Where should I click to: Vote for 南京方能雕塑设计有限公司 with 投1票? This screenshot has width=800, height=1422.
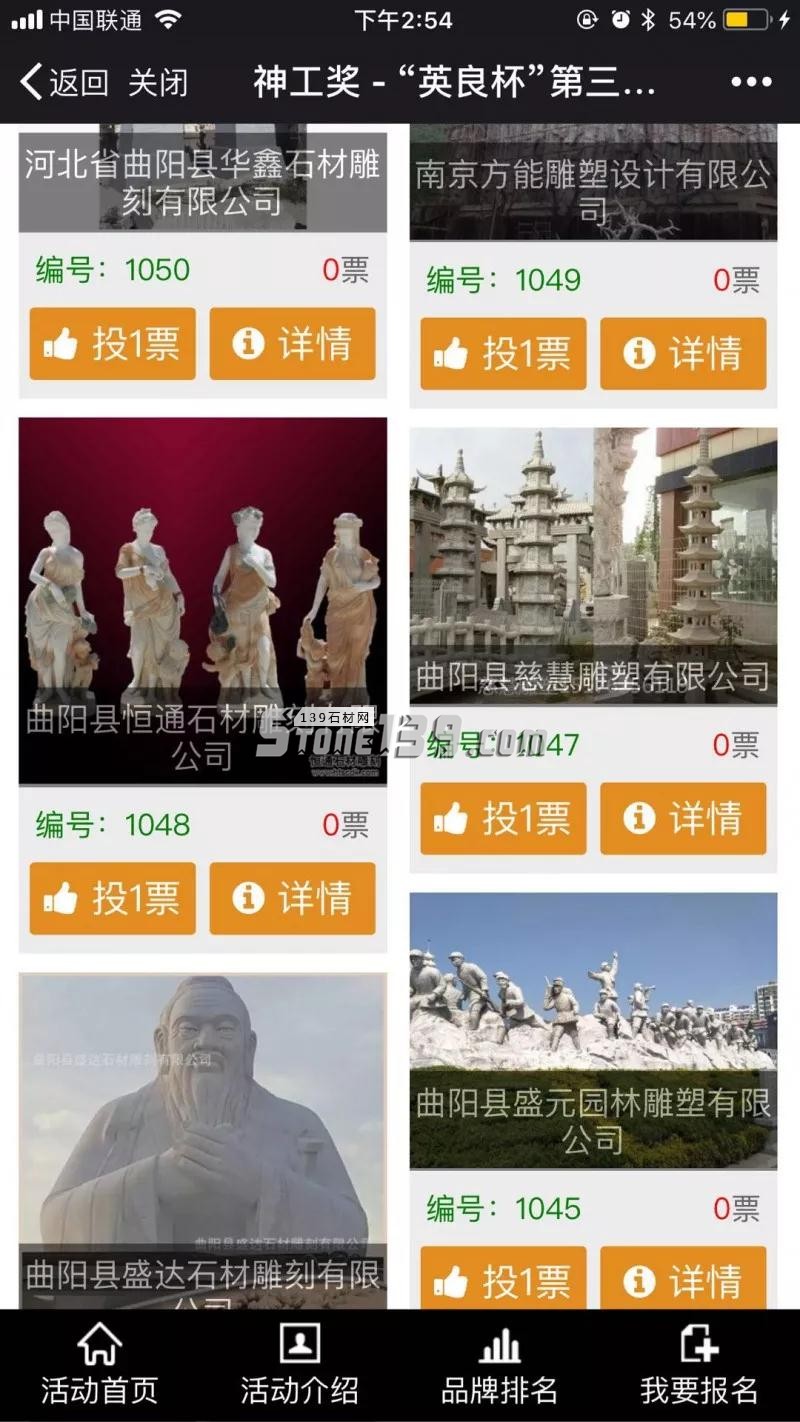pos(500,352)
